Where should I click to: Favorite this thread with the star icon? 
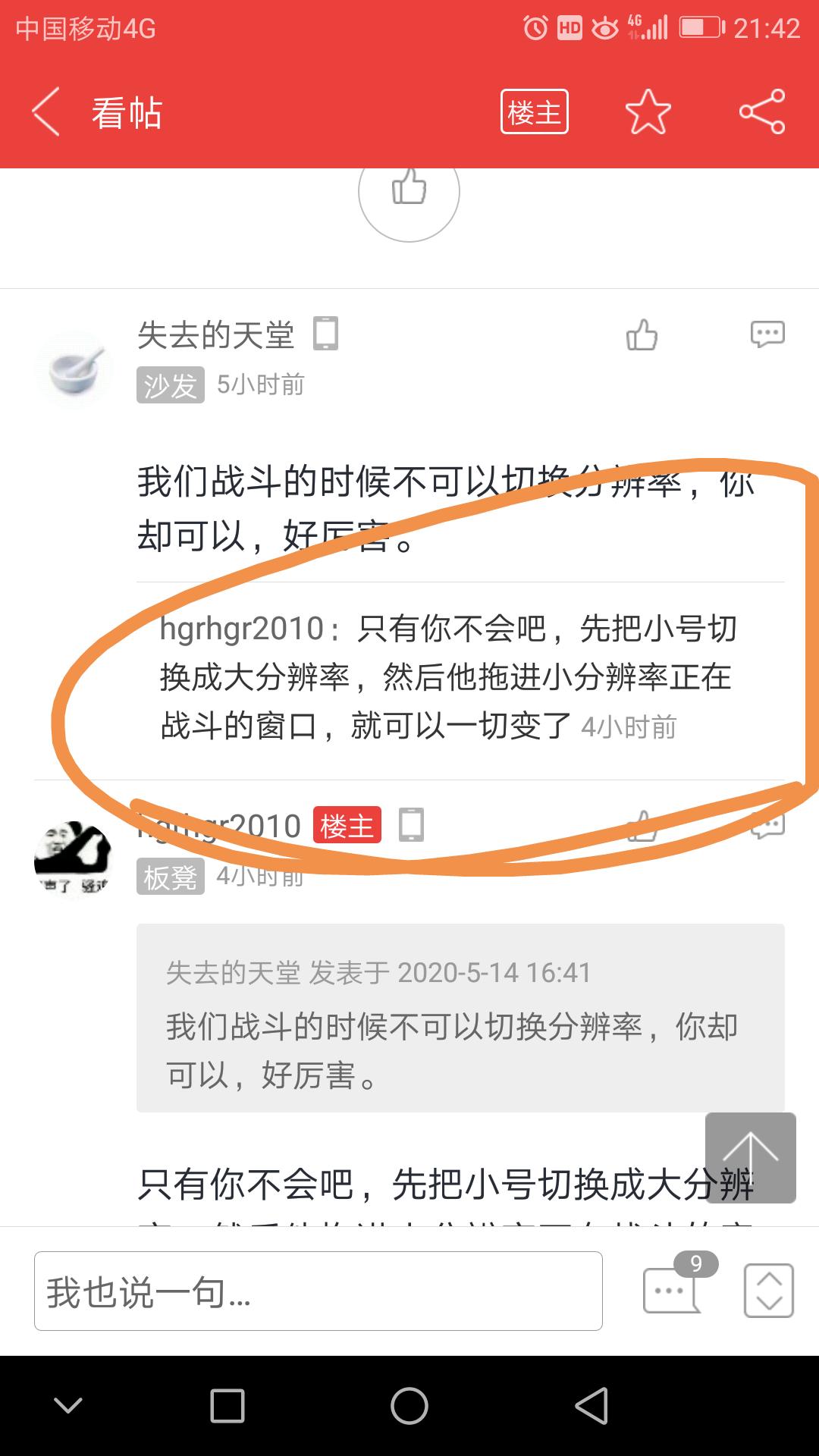648,112
